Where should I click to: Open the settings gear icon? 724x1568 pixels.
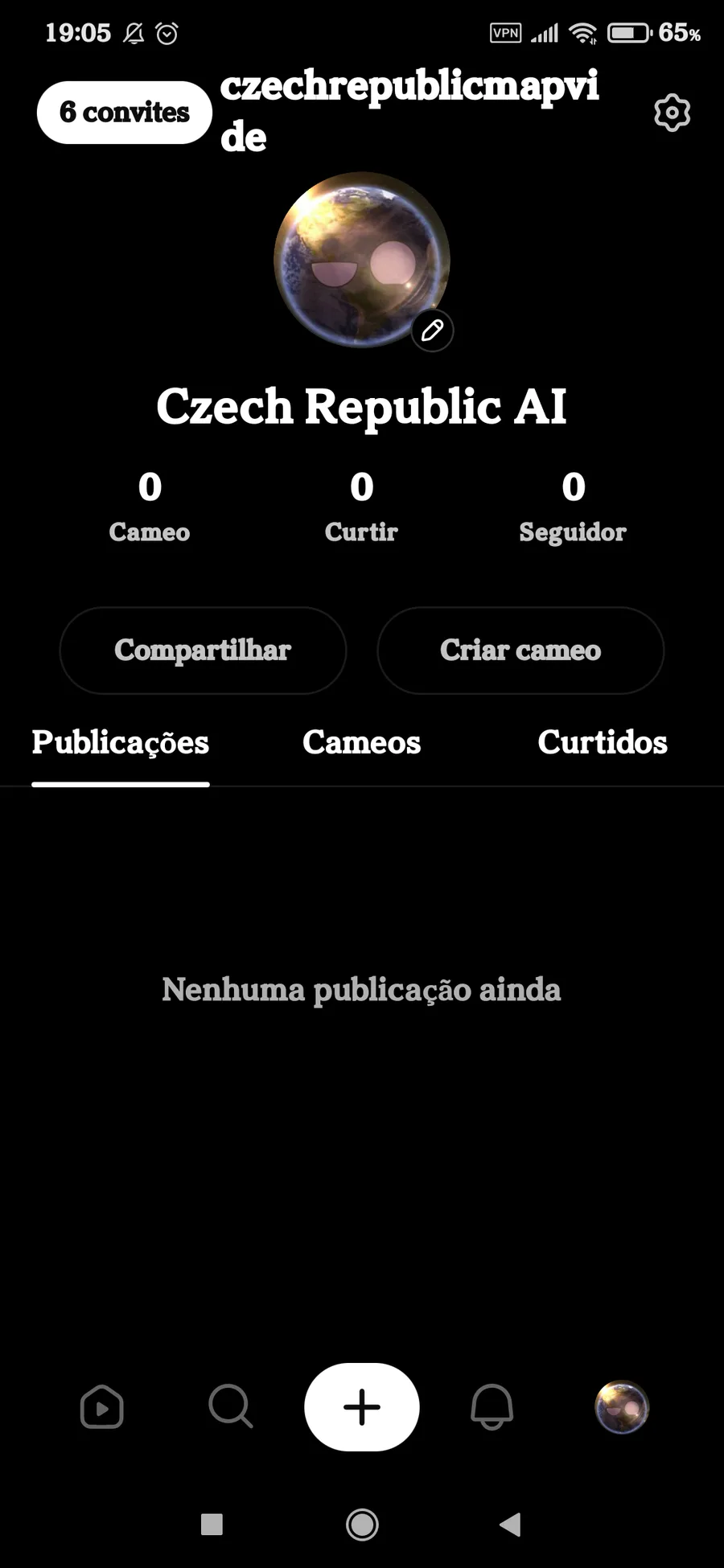click(x=672, y=113)
